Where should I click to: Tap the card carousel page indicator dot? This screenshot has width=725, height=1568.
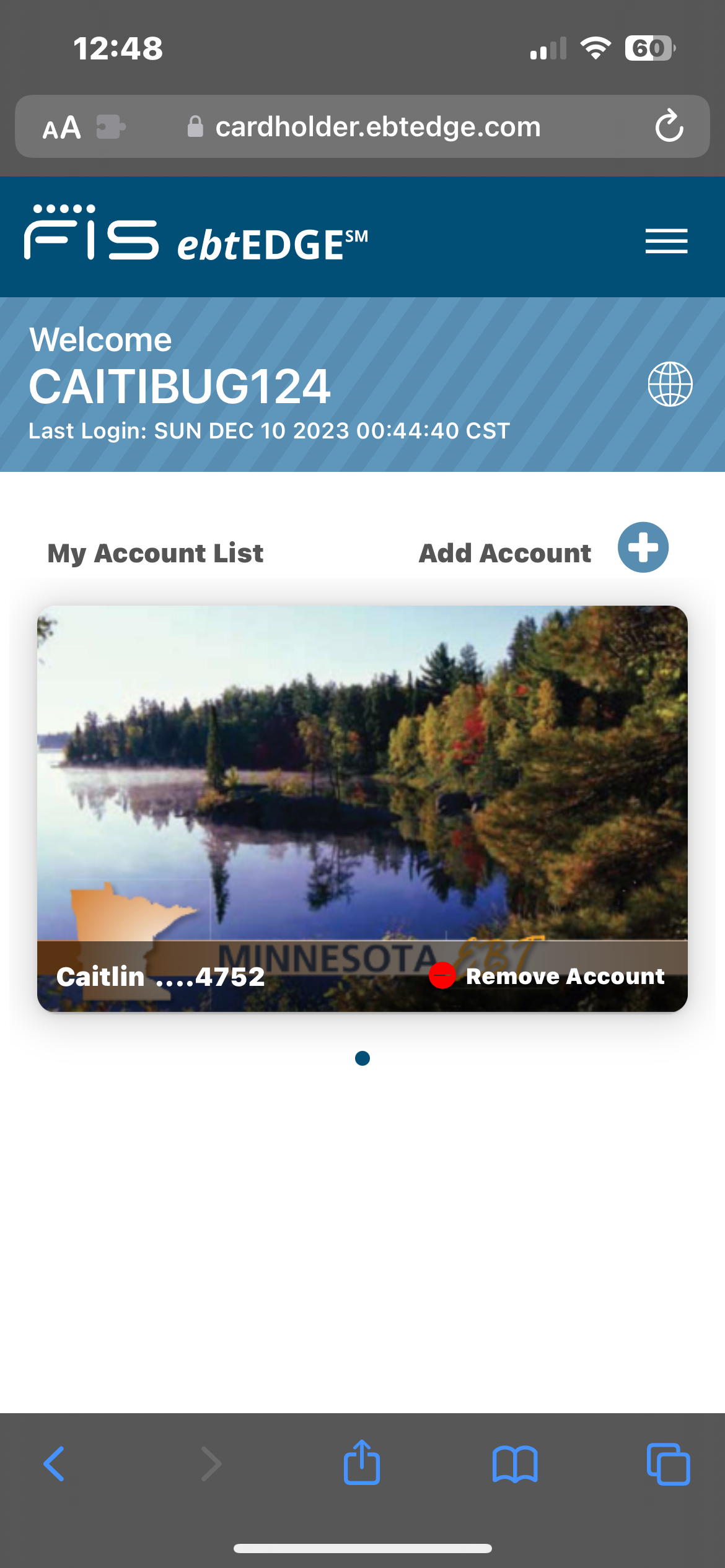(x=362, y=1058)
